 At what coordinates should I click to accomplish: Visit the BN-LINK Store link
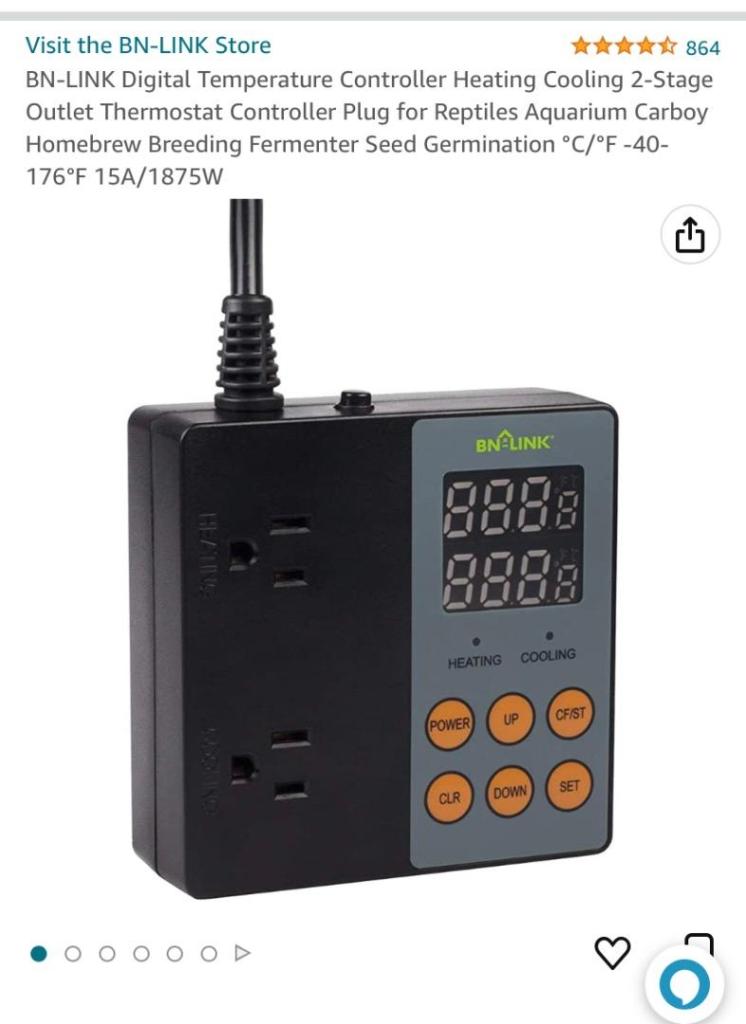click(148, 45)
